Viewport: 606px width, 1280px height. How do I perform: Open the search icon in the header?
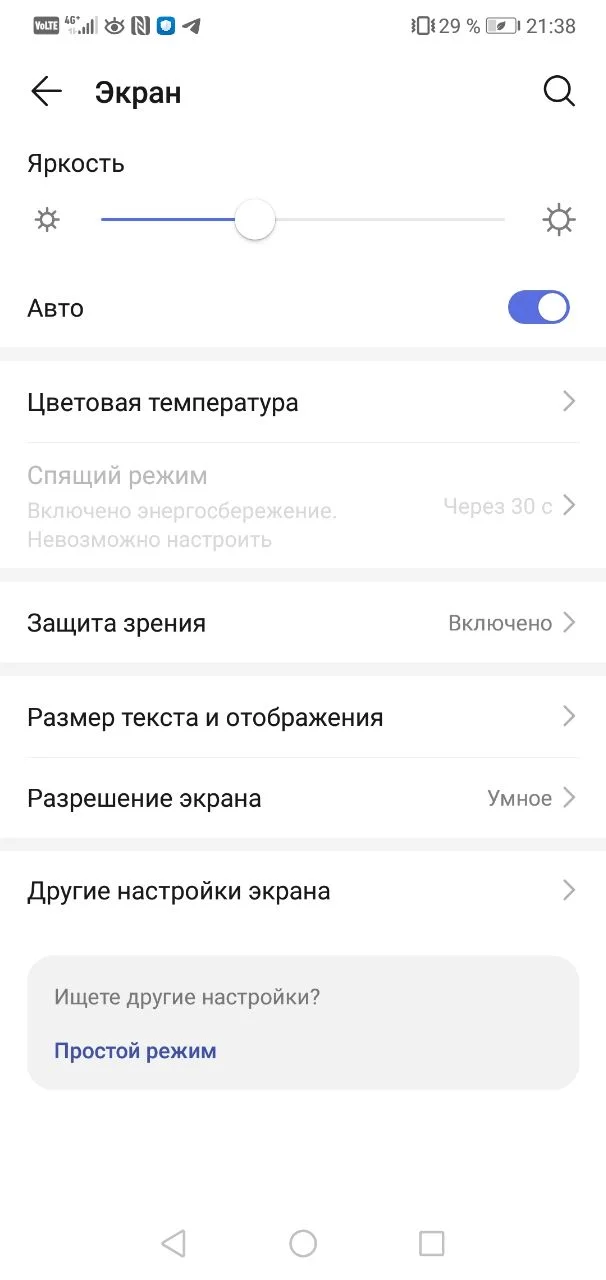click(x=559, y=92)
